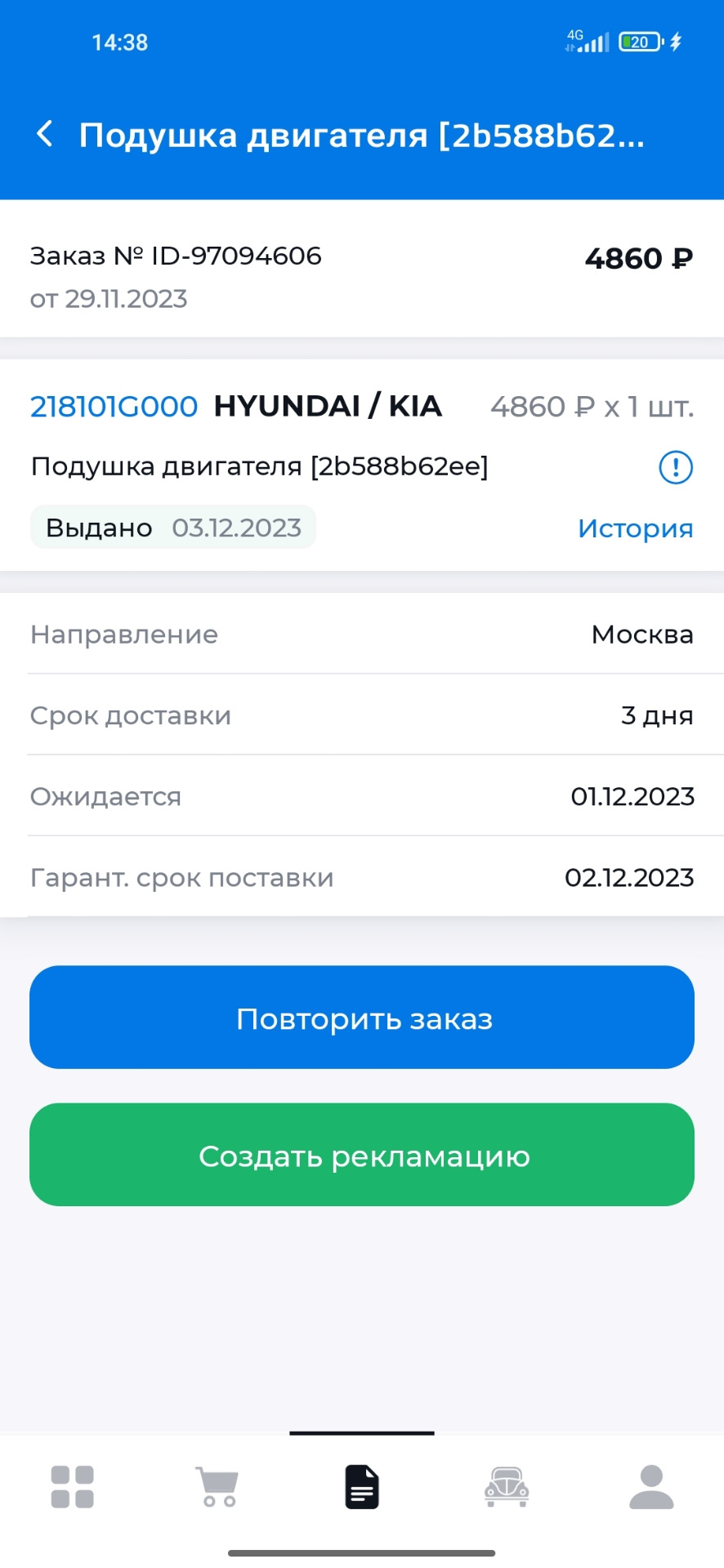The width and height of the screenshot is (724, 1568).
Task: Select the orders document icon in bottom bar
Action: [x=362, y=1486]
